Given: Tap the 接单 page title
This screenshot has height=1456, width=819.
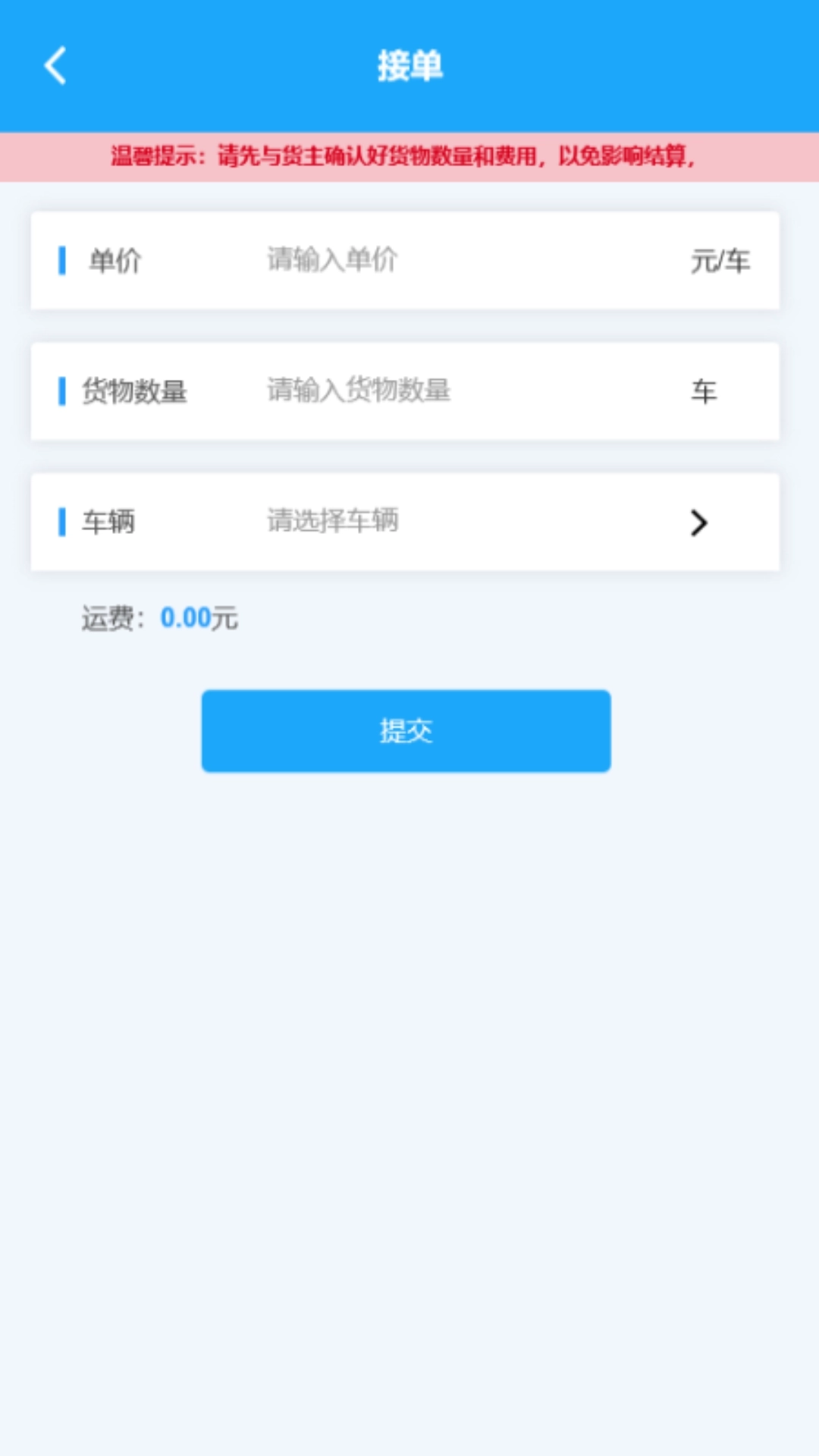Looking at the screenshot, I should (x=409, y=66).
